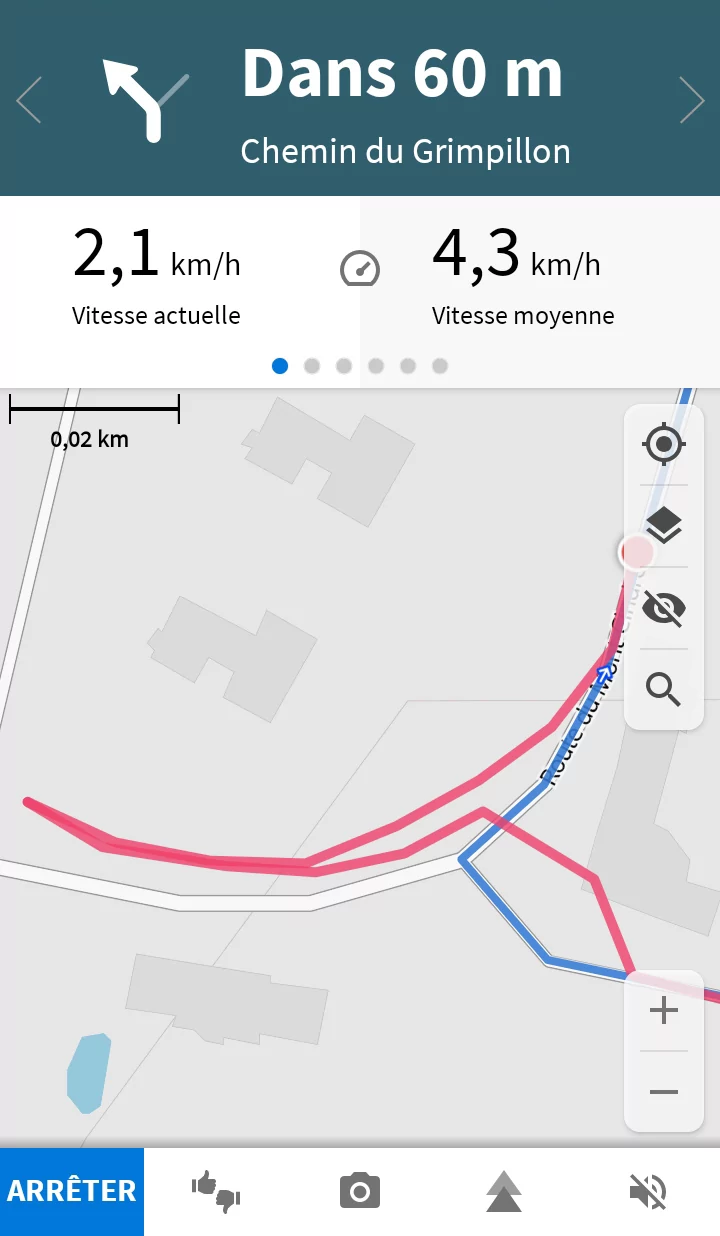Open map search magnifier

coord(664,689)
